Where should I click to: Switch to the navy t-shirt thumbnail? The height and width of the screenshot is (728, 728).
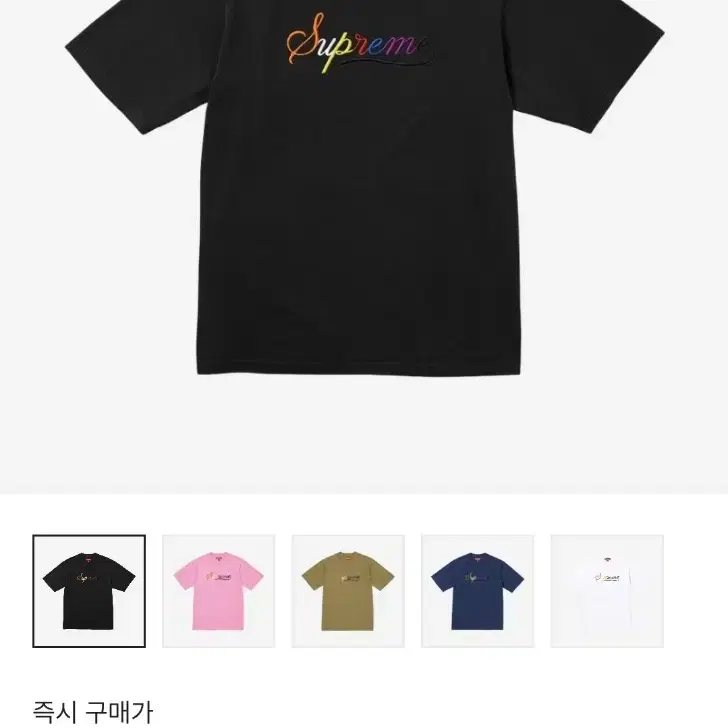tap(477, 591)
